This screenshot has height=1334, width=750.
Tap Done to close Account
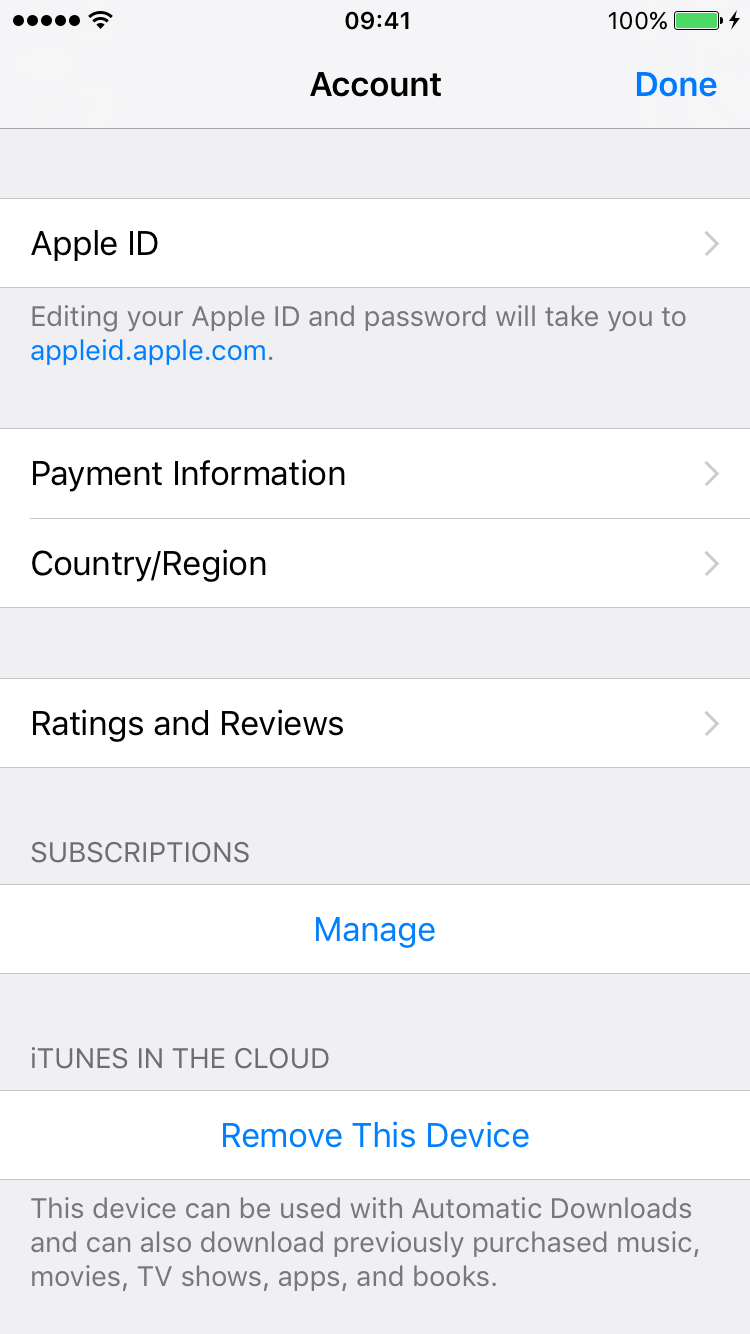pyautogui.click(x=675, y=85)
